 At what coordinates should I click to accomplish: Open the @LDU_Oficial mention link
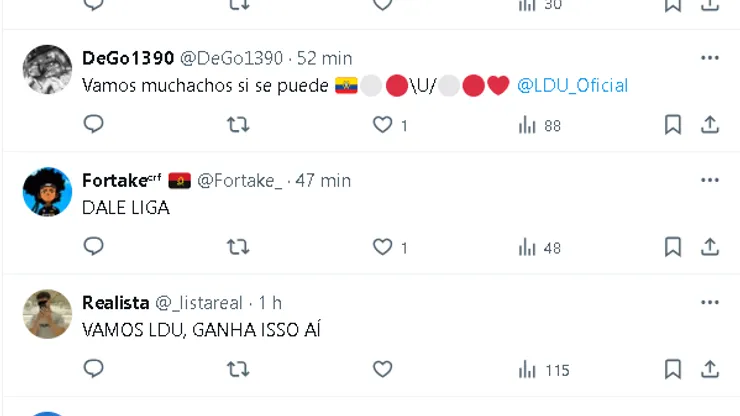click(x=572, y=86)
